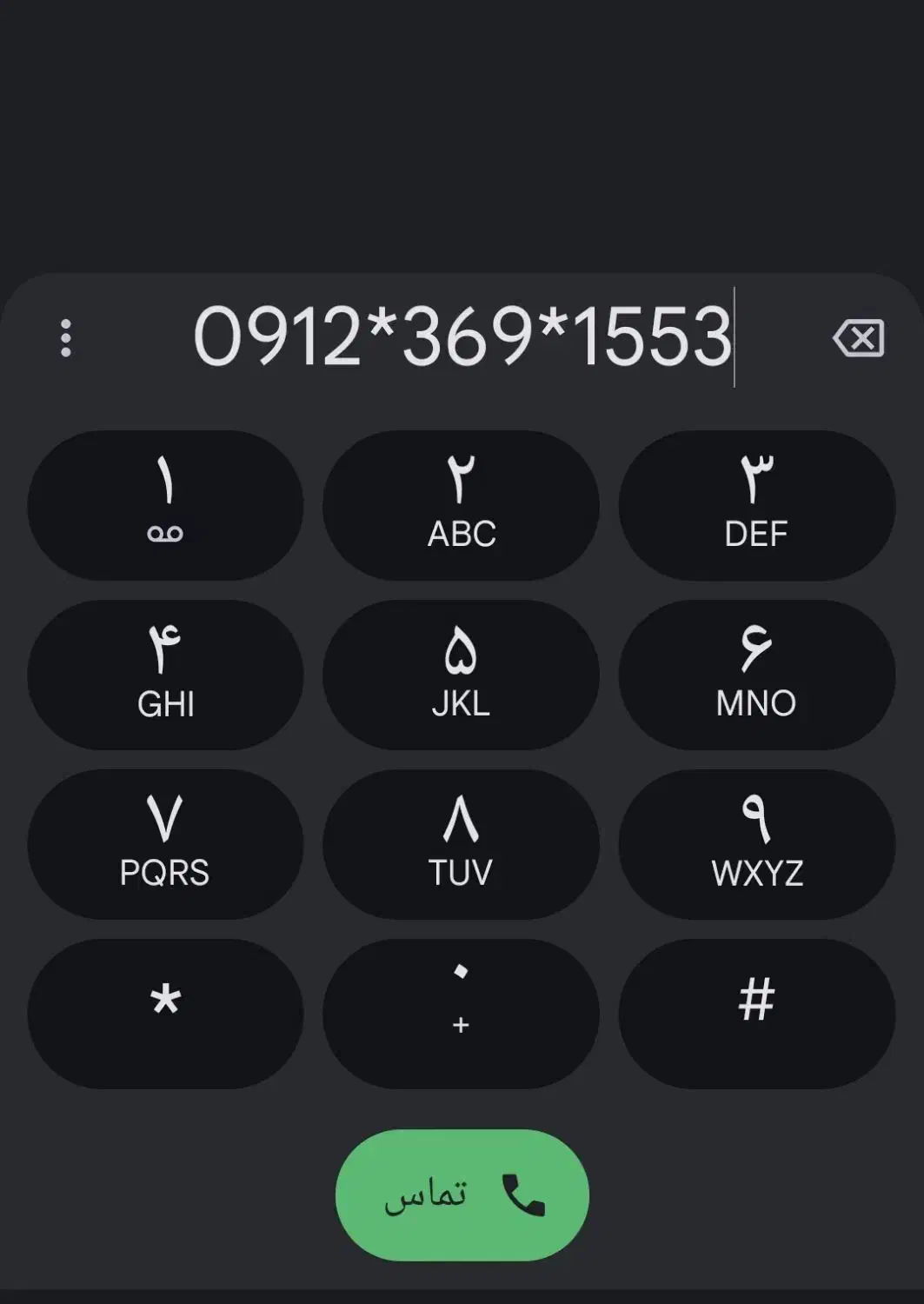Tap the 0 key with plus sign
Screen dimensions: 924x1304
click(x=461, y=1012)
